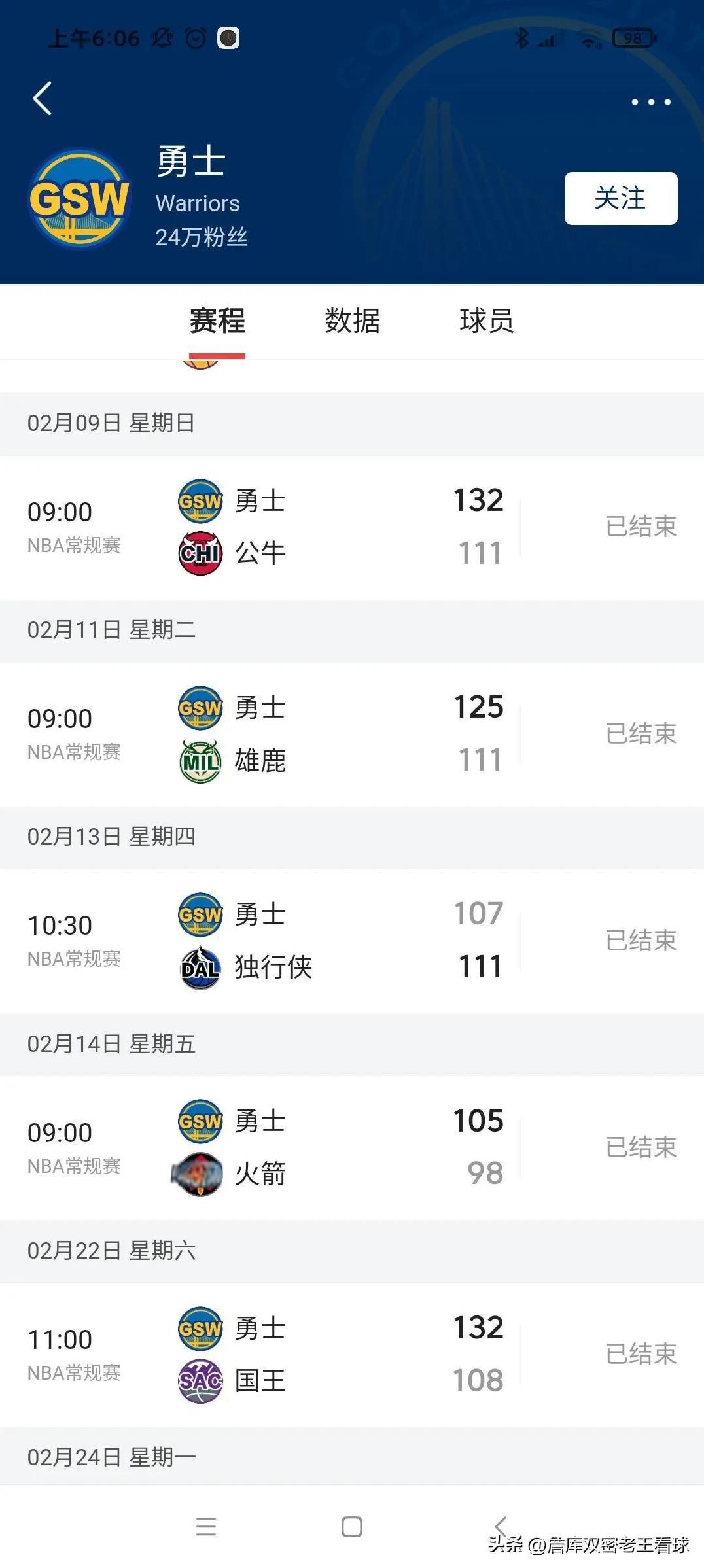Open the three-dot overflow menu
Viewport: 704px width, 1568px height.
650,102
